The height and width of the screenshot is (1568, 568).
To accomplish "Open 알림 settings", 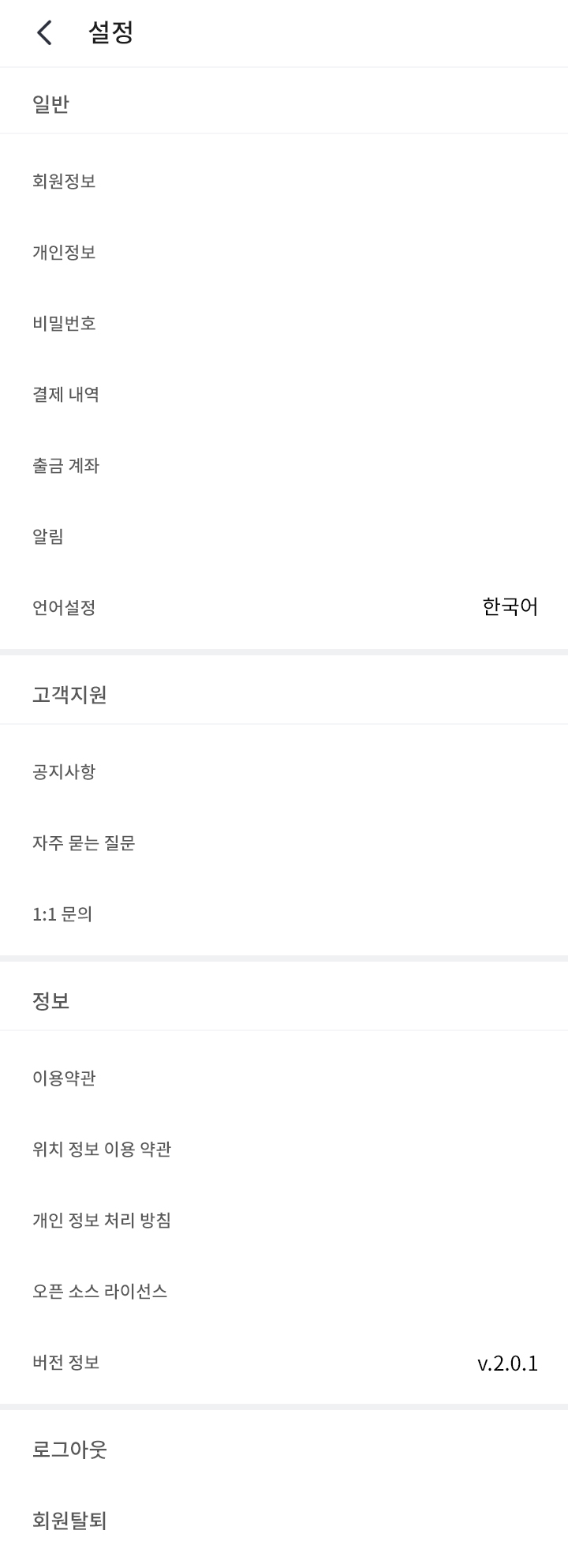I will (48, 537).
